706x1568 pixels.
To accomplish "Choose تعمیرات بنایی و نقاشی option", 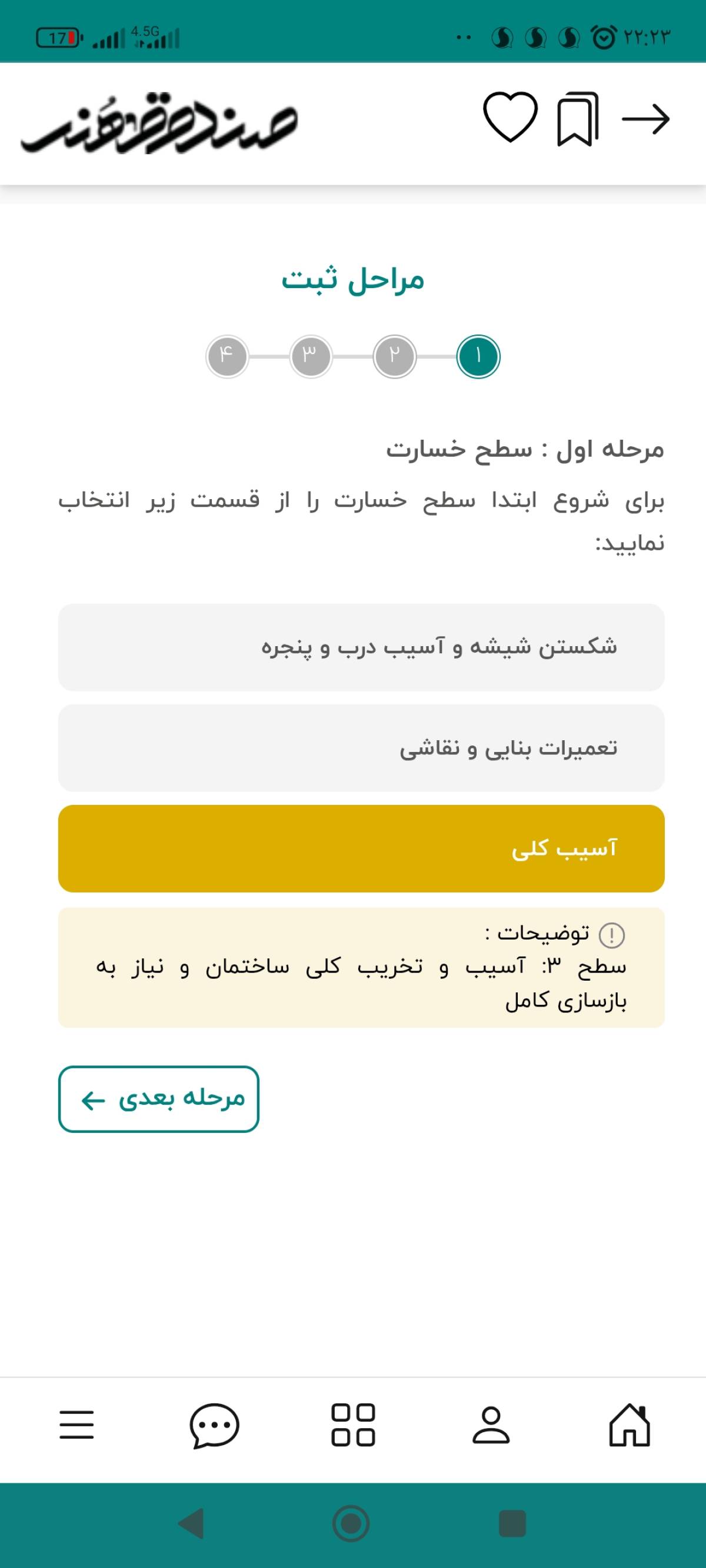I will click(361, 748).
